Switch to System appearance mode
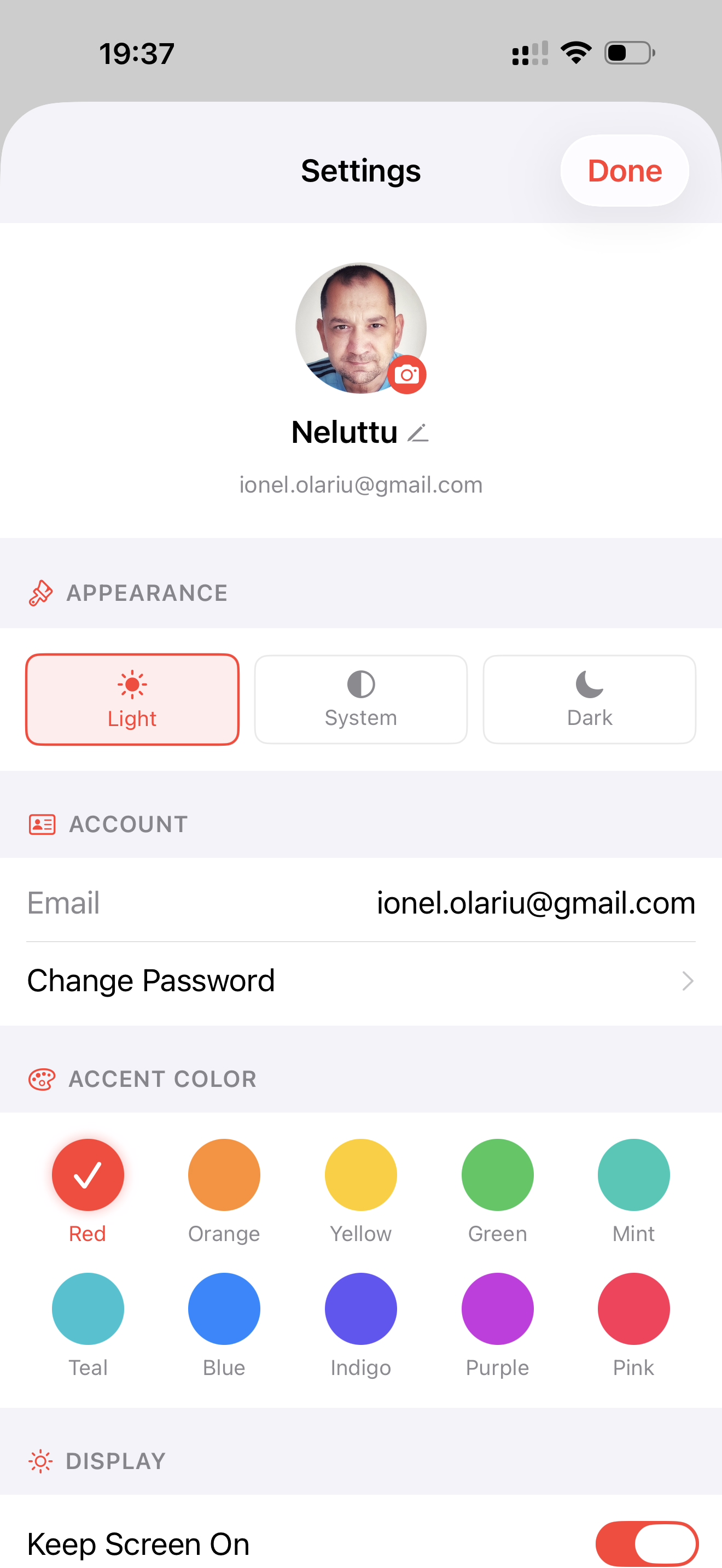The image size is (722, 1568). 360,699
